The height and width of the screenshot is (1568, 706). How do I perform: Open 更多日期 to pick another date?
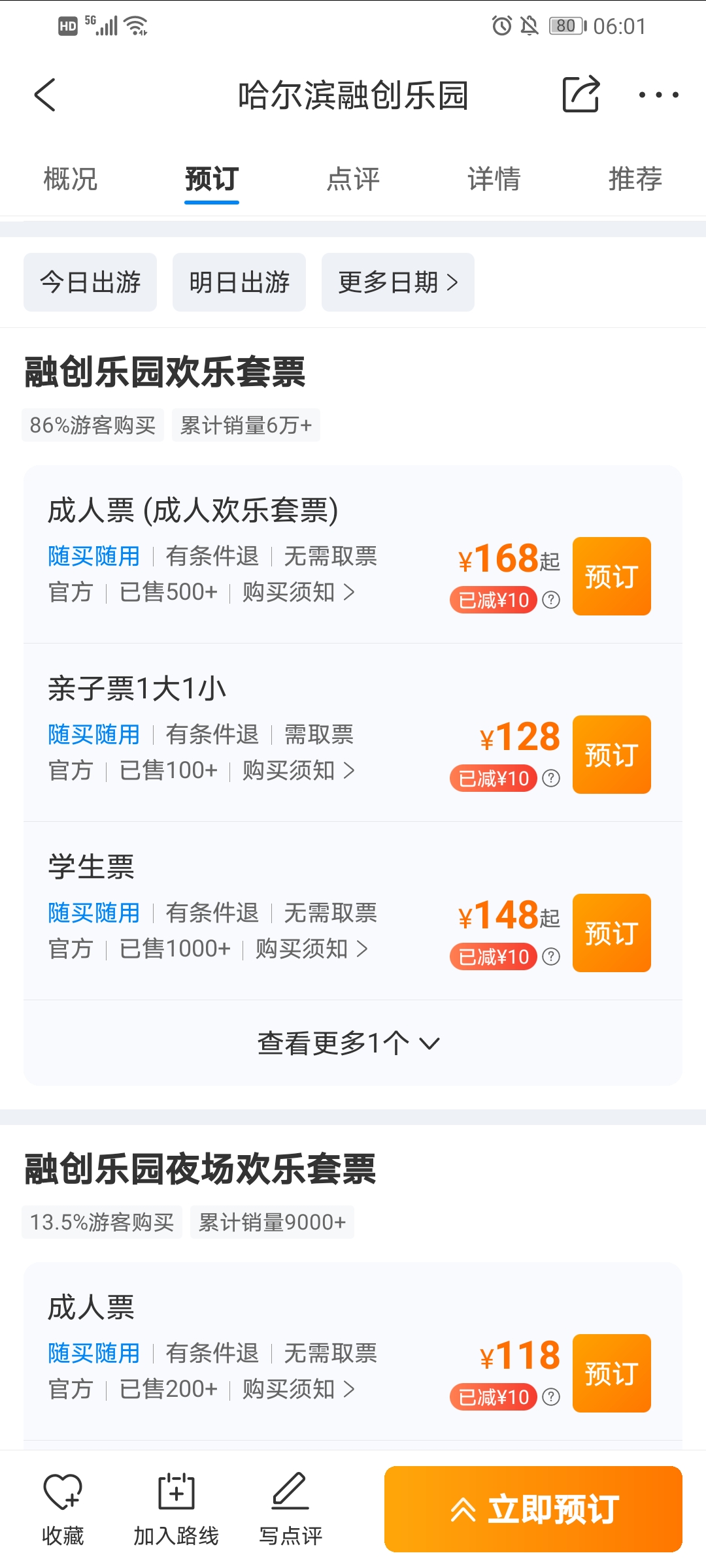398,282
